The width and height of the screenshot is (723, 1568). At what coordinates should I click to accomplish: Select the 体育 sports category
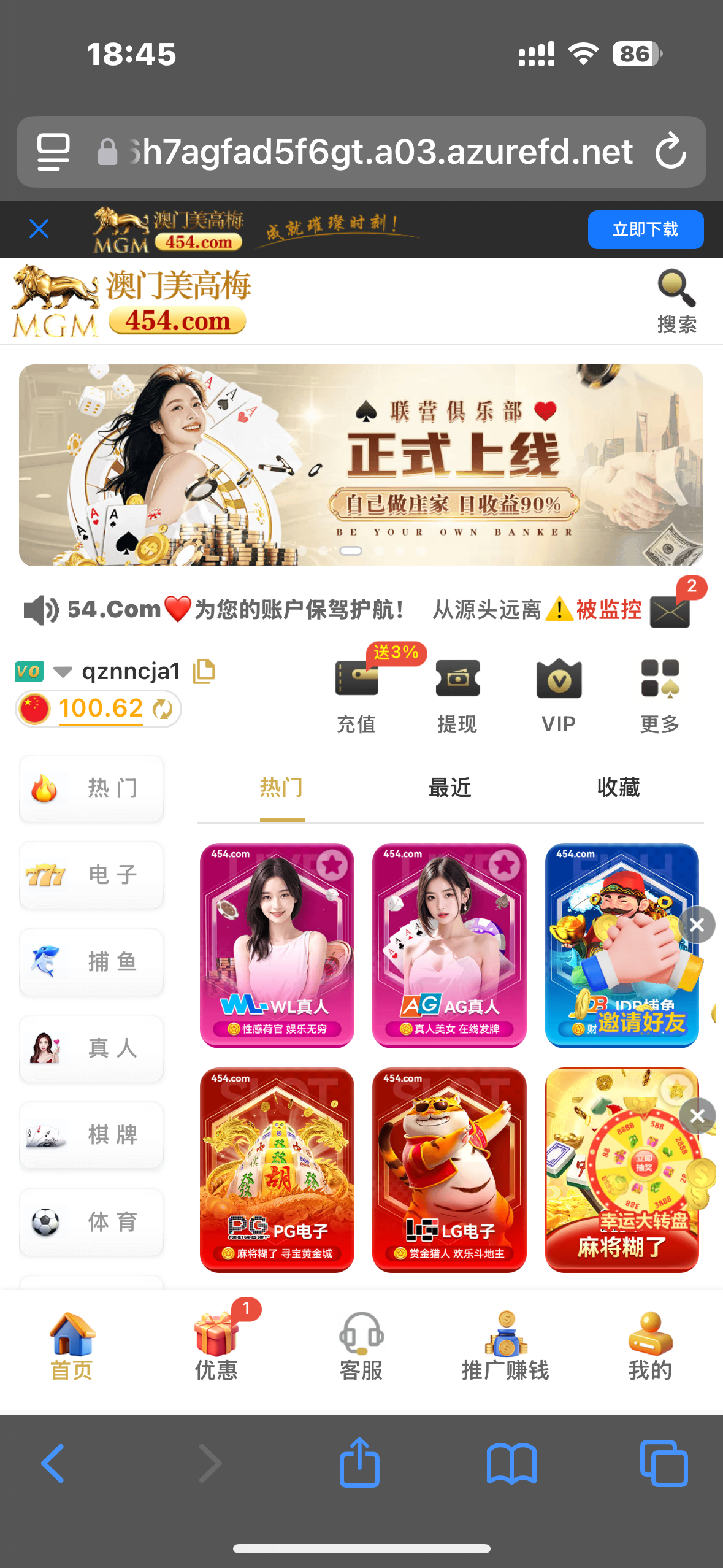(x=91, y=1222)
